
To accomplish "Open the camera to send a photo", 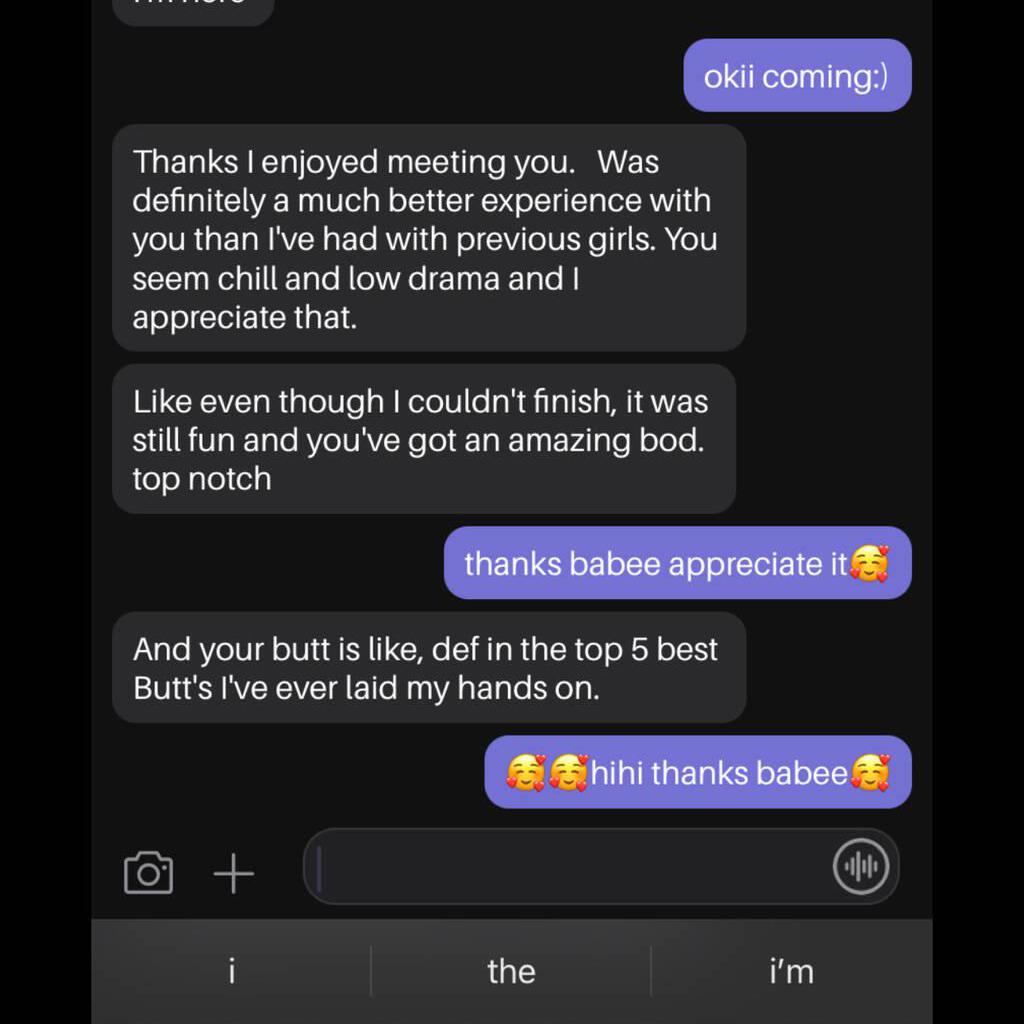I will click(148, 873).
